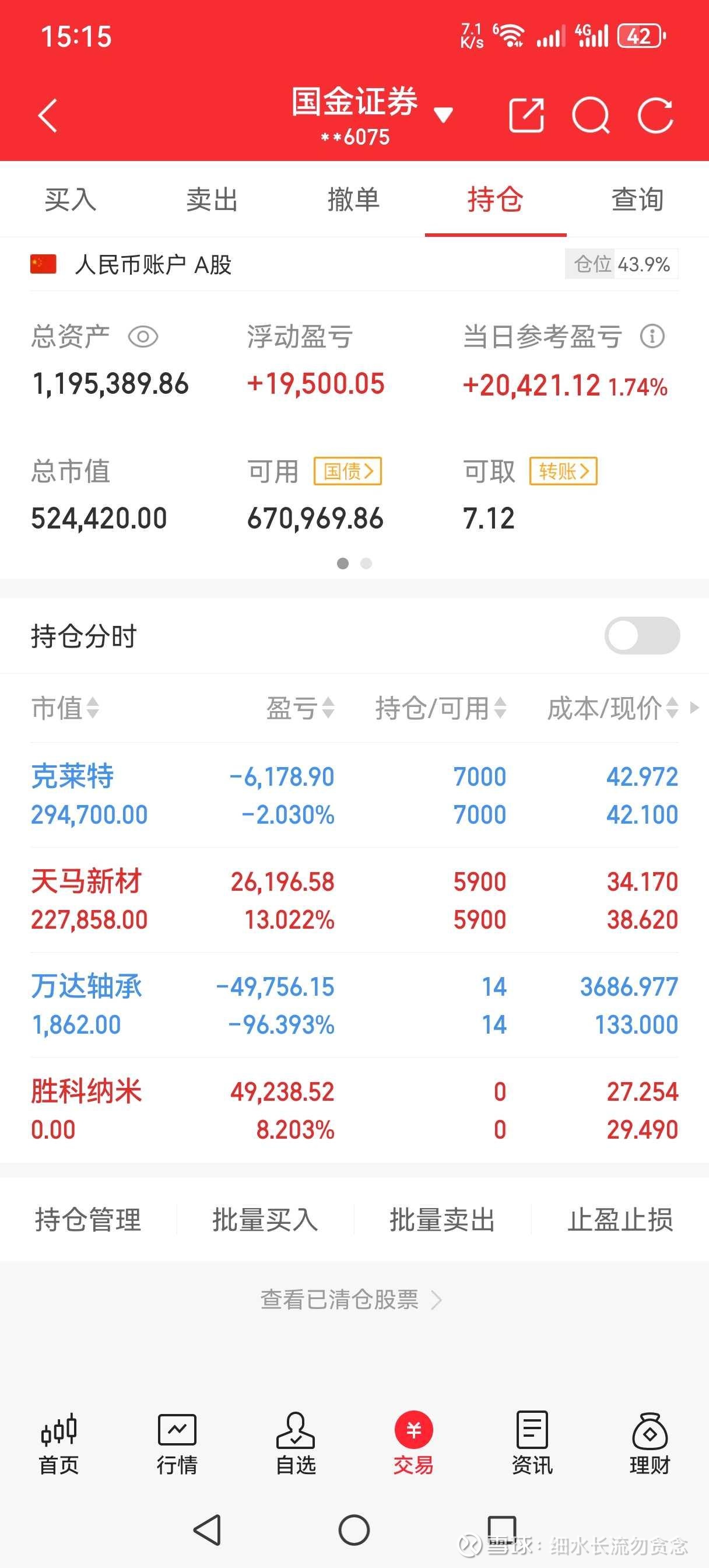Refresh the holdings data
709x1568 pixels.
tap(655, 115)
